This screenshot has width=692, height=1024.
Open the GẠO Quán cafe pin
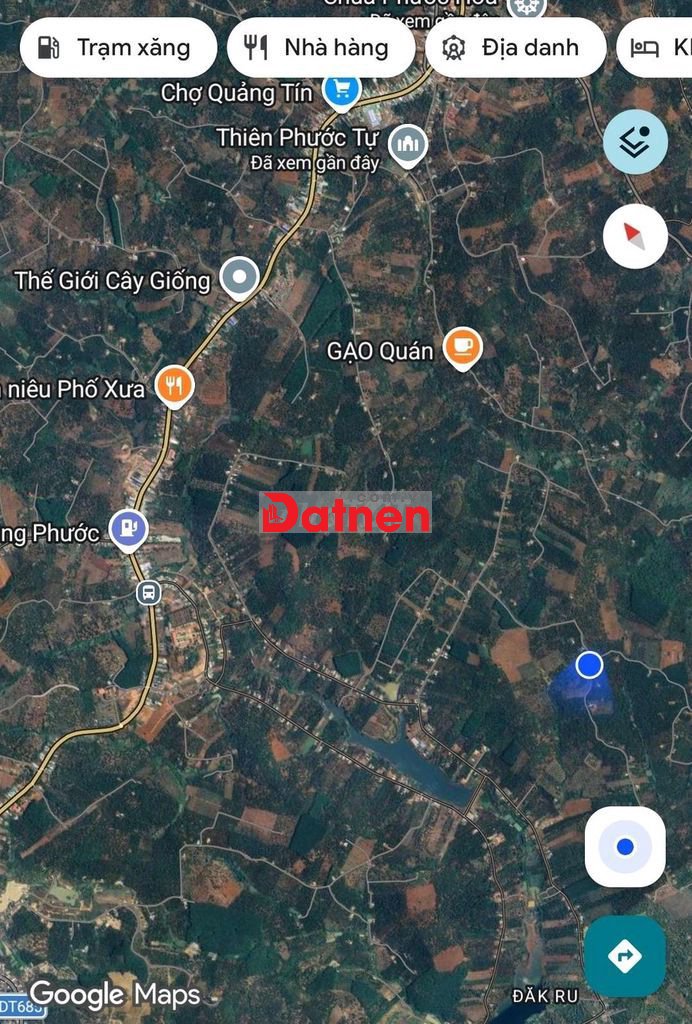tap(461, 347)
